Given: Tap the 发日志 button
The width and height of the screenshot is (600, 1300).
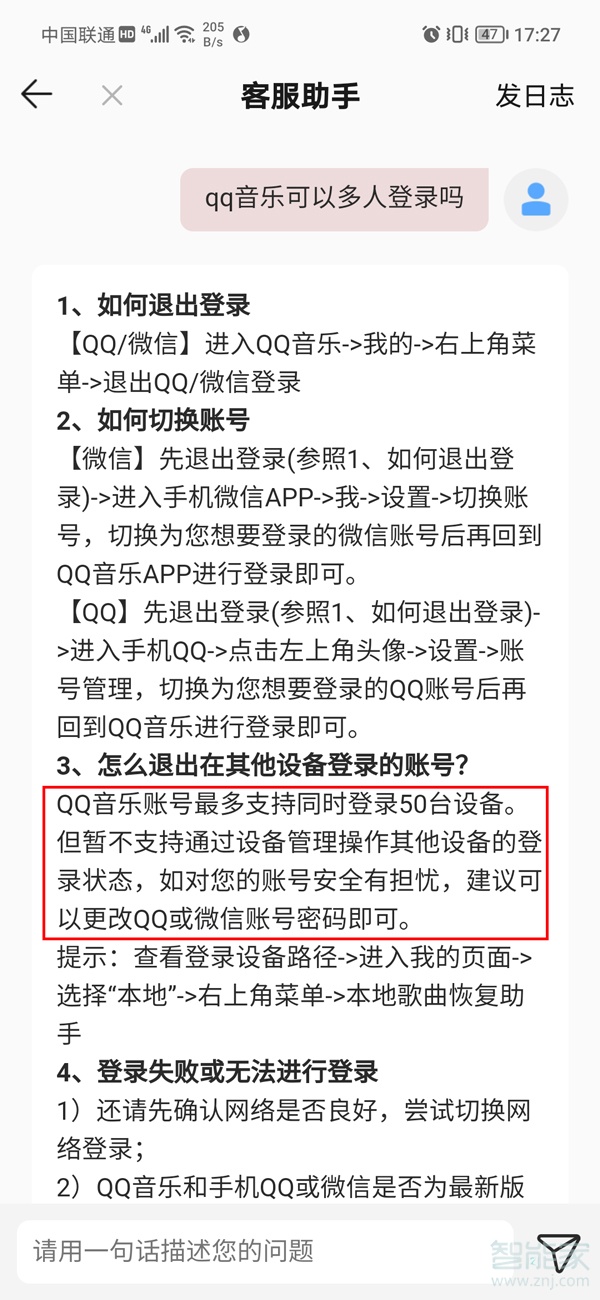Looking at the screenshot, I should (x=535, y=96).
